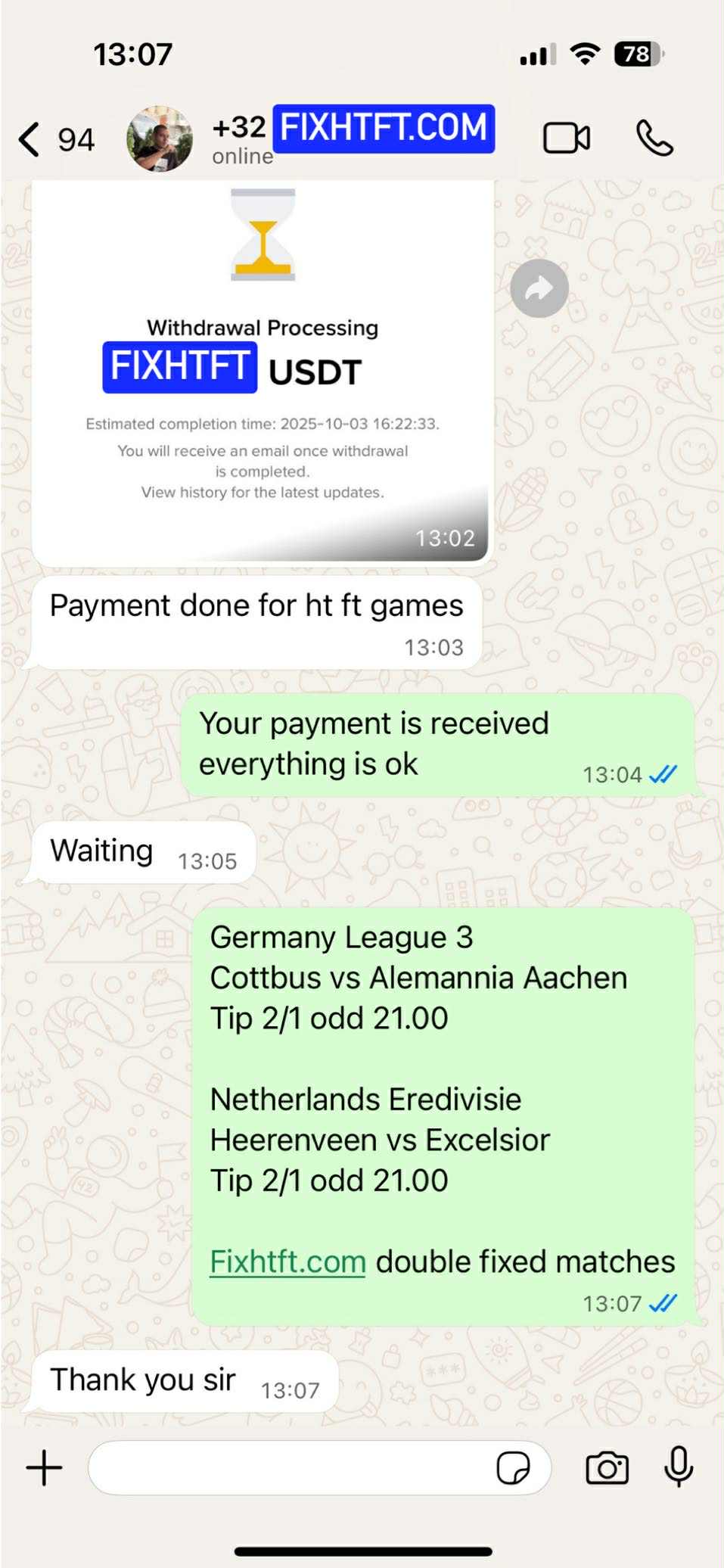Start a video call
Screen dimensions: 724x1568
pyautogui.click(x=566, y=138)
